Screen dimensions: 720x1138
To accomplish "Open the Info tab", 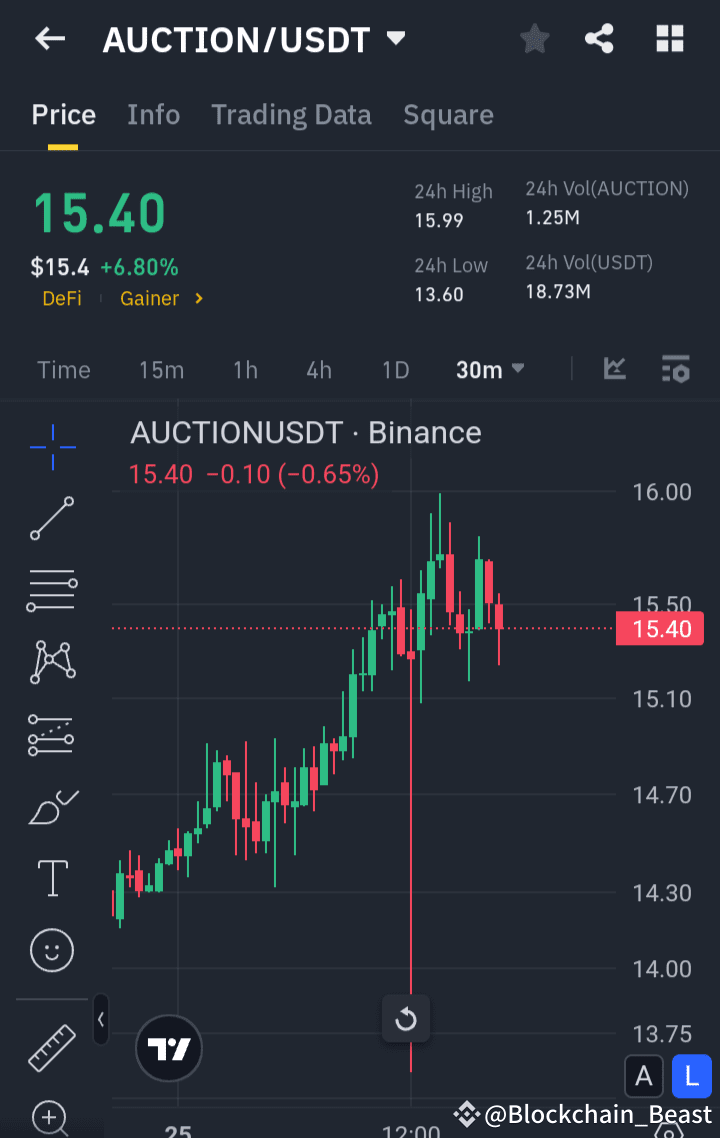I will click(x=153, y=114).
